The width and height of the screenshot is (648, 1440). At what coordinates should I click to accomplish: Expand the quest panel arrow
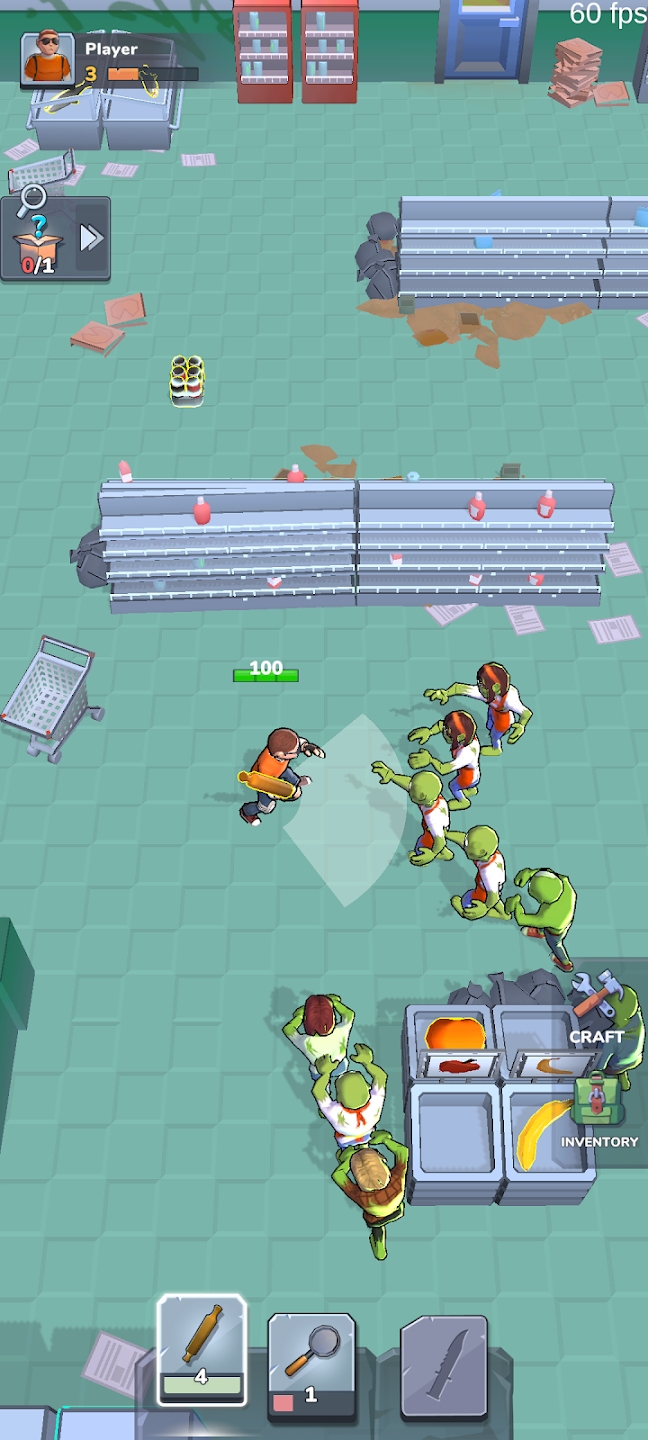(x=92, y=238)
